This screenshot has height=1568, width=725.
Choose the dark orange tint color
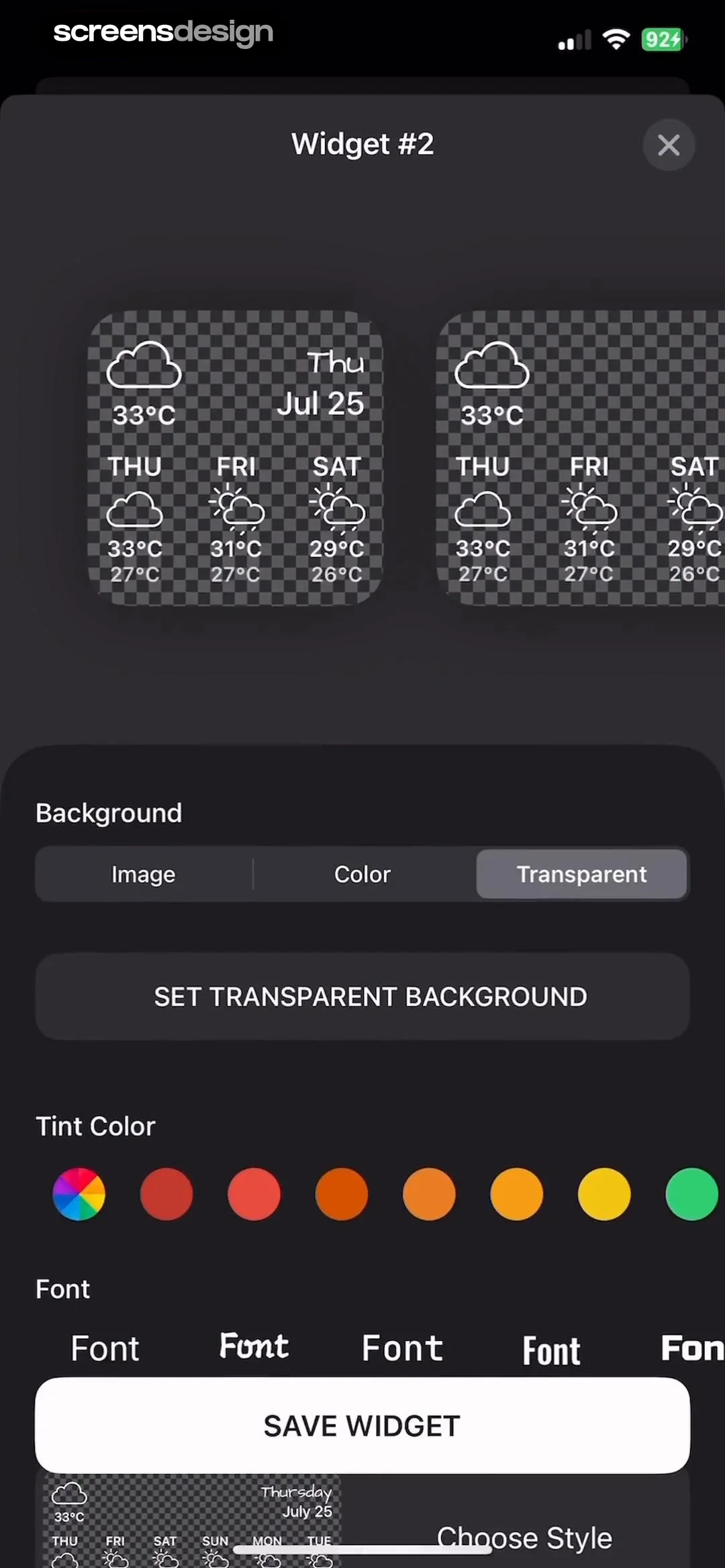(342, 1194)
